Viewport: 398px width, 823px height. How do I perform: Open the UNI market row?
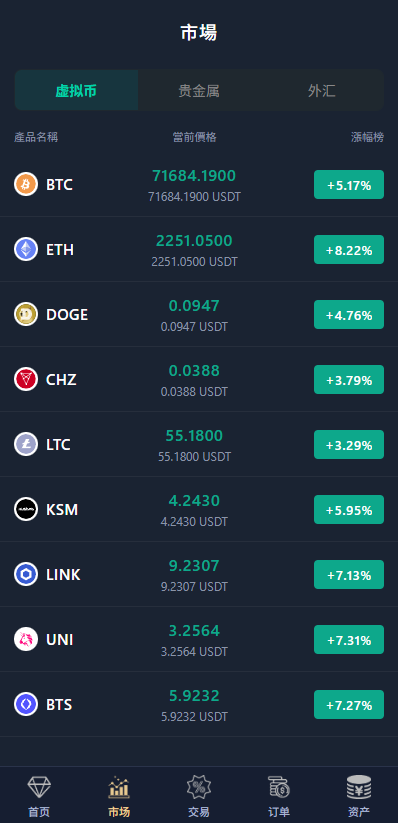coord(199,640)
